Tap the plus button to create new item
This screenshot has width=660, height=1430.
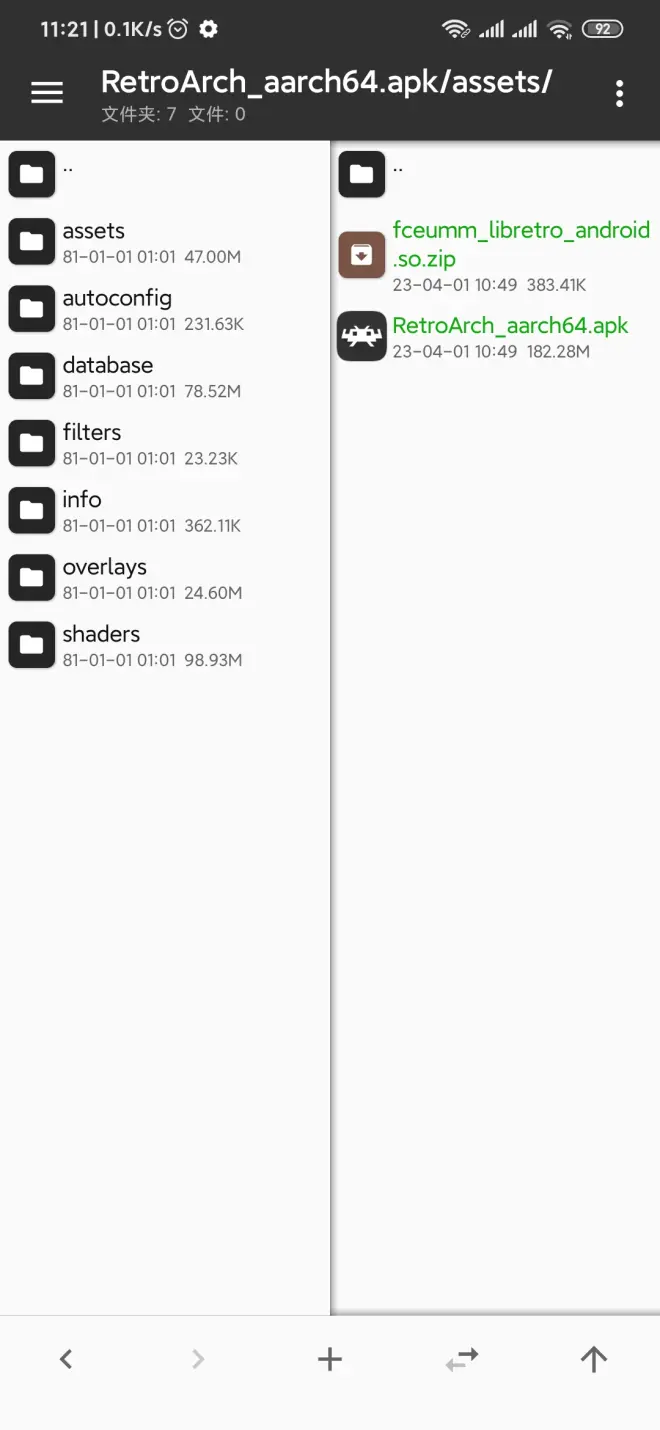330,1359
